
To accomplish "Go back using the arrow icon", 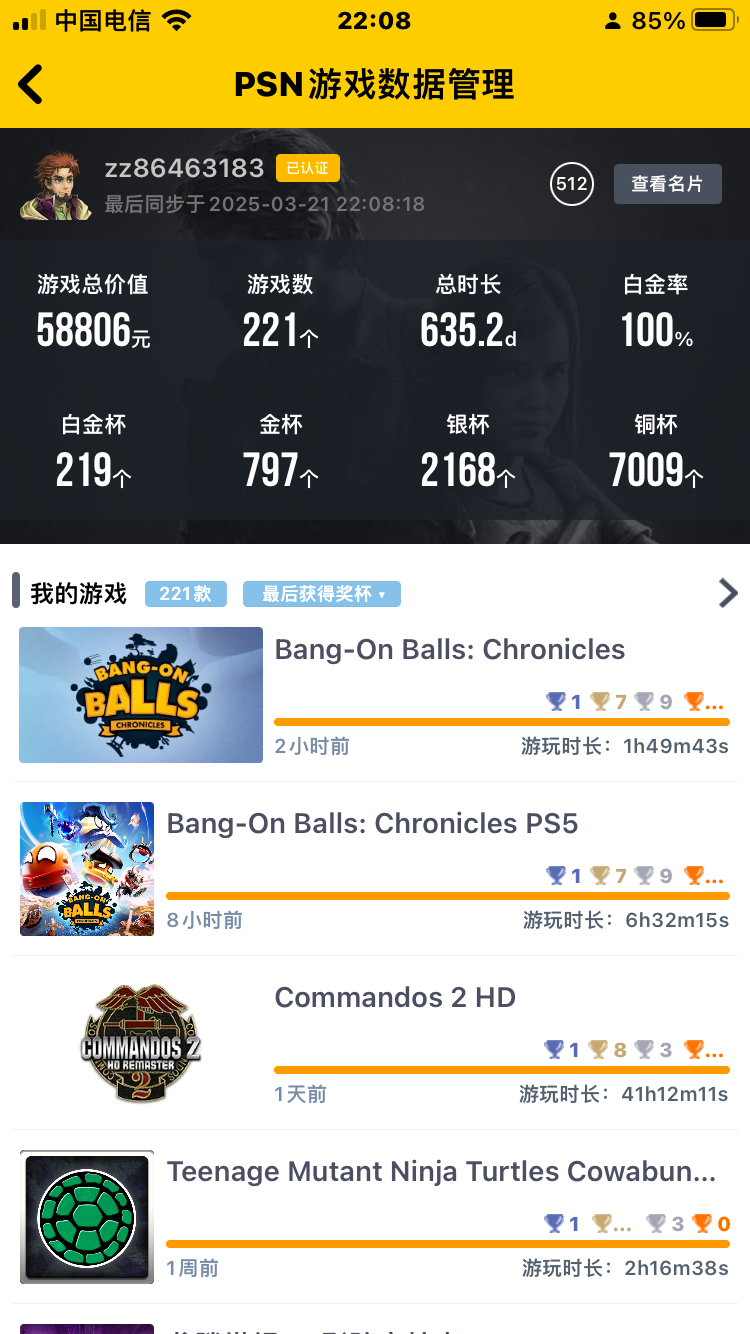I will pos(31,84).
